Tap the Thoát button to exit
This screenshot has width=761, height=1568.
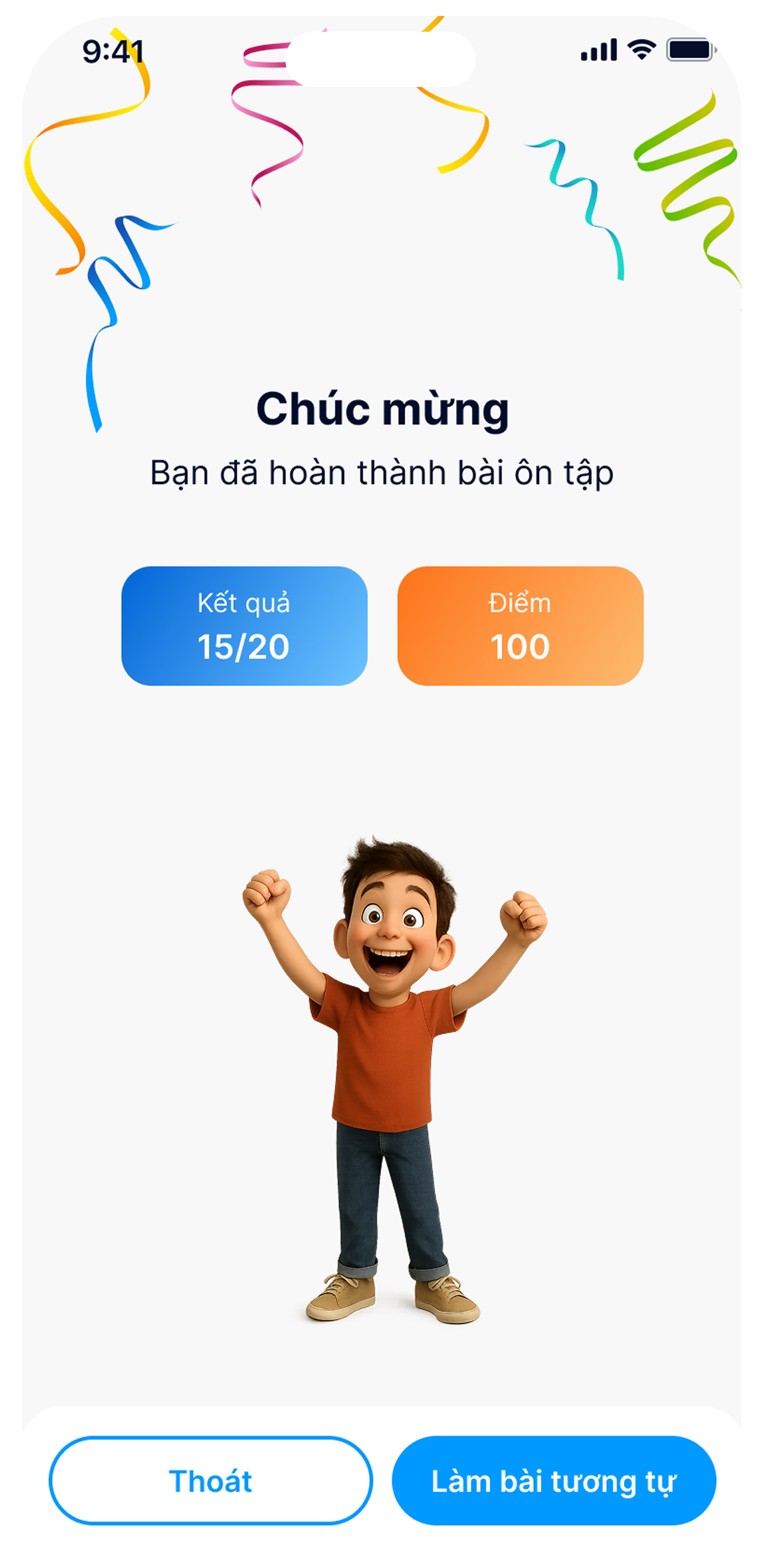(x=211, y=1481)
